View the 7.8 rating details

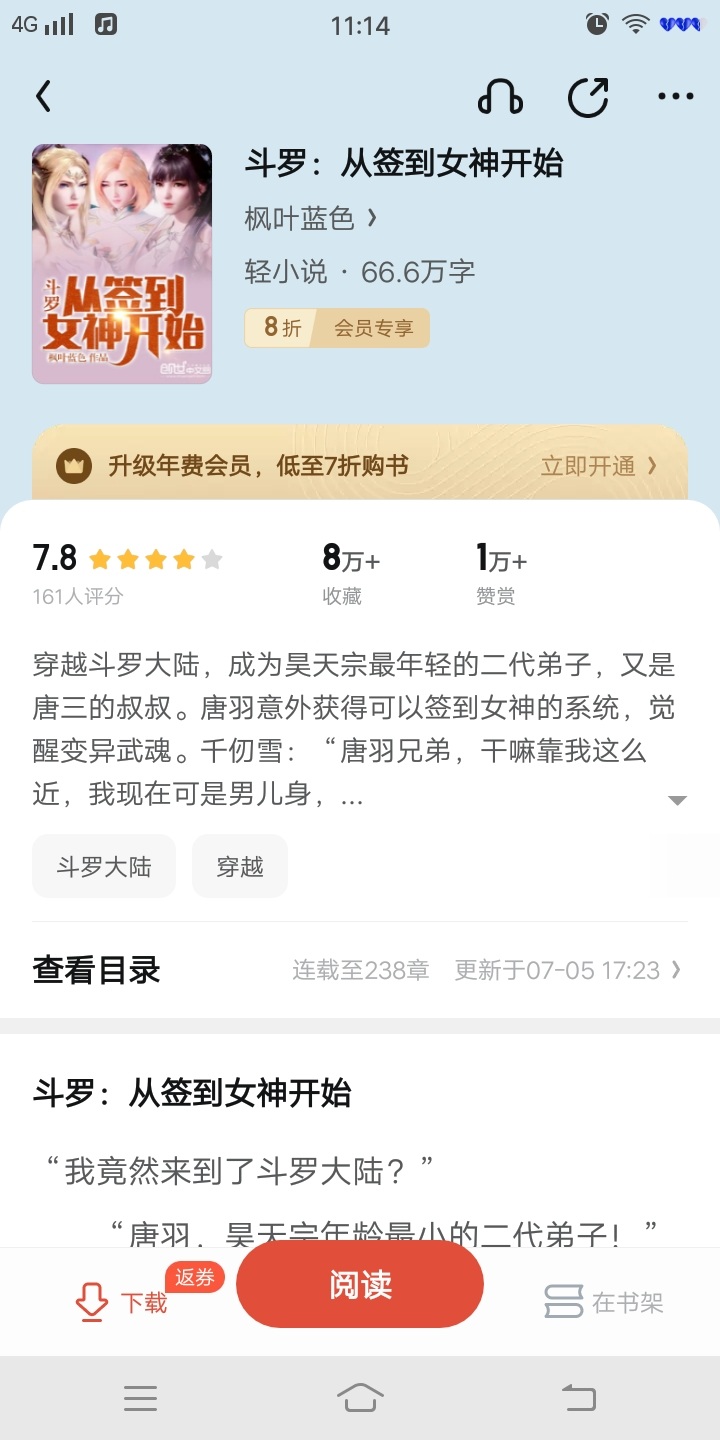[x=128, y=573]
